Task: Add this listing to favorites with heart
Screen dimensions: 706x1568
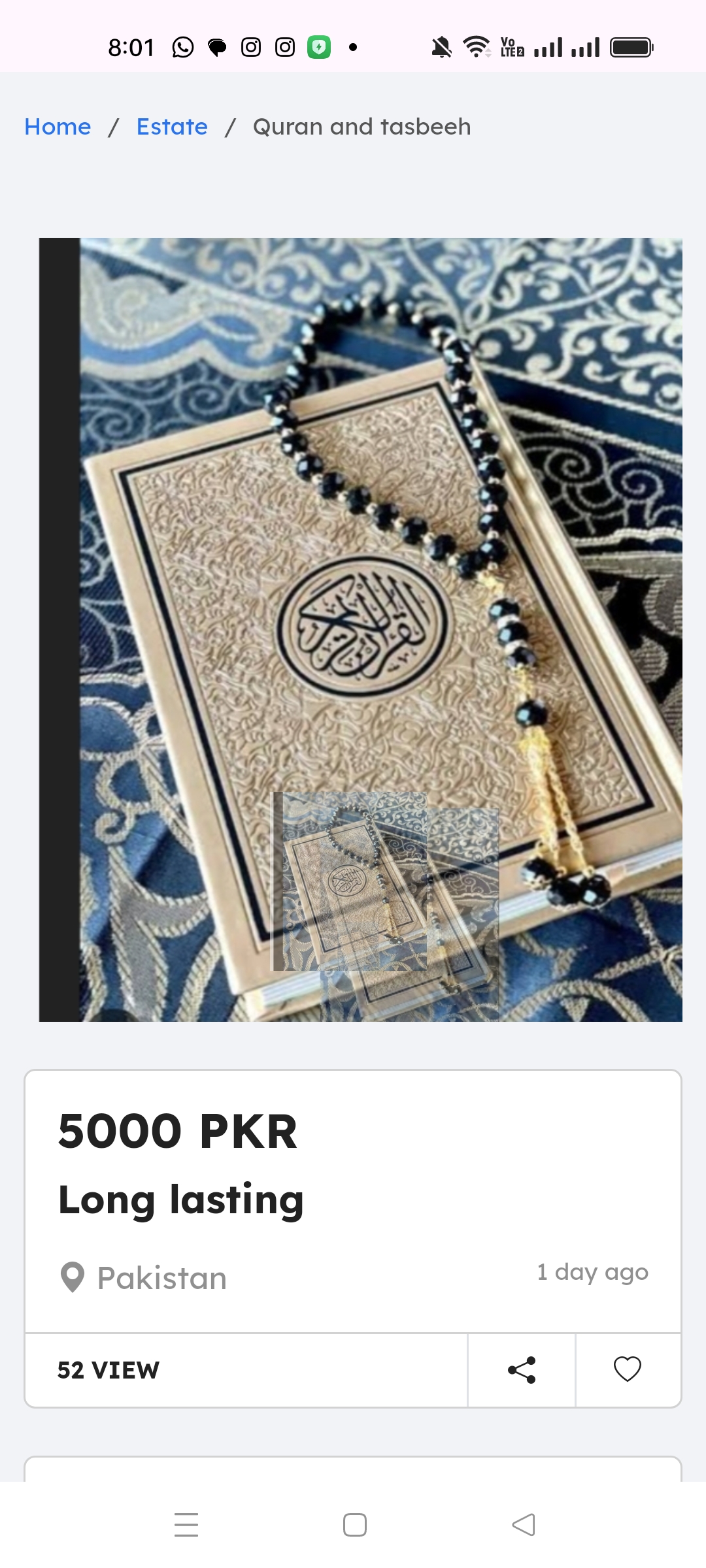Action: [x=628, y=1370]
